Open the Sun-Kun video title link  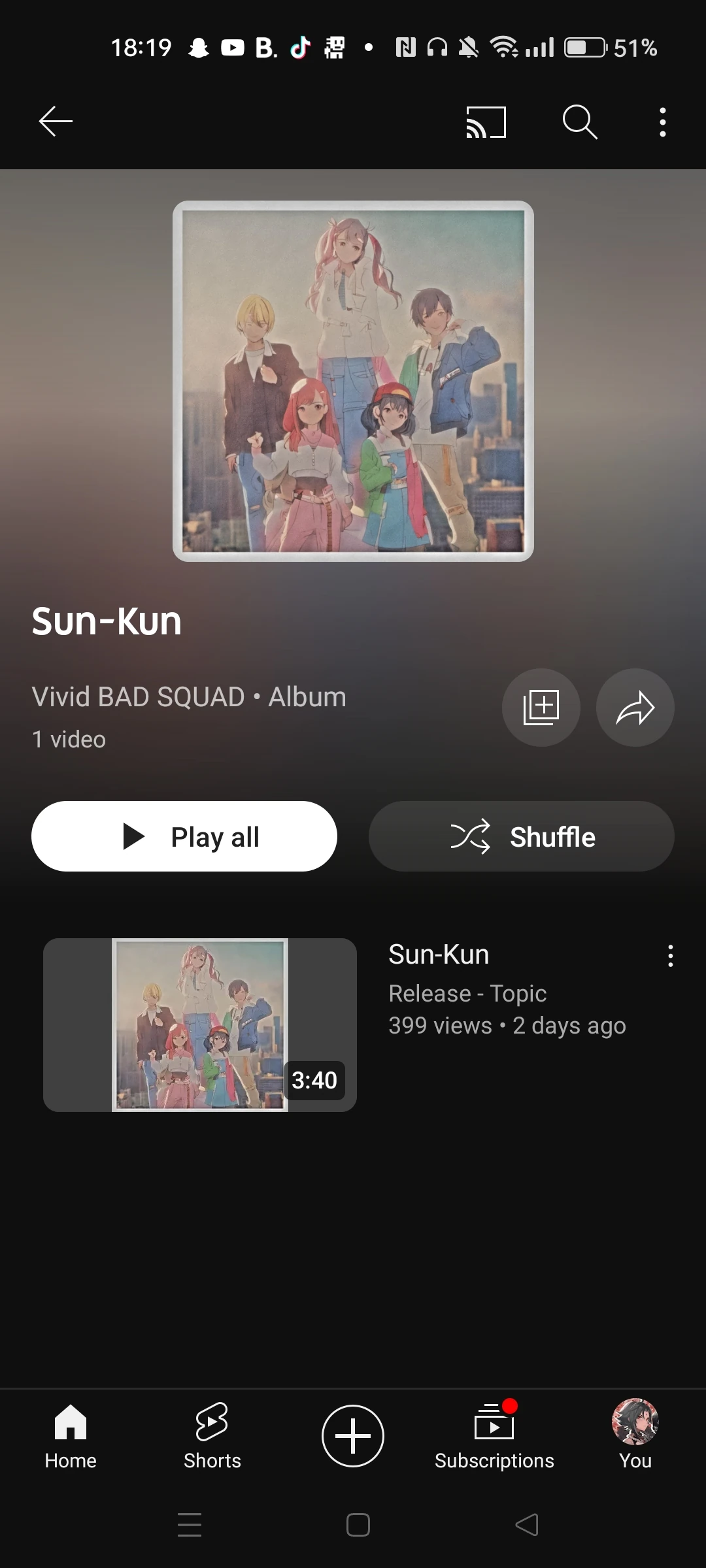[x=439, y=954]
